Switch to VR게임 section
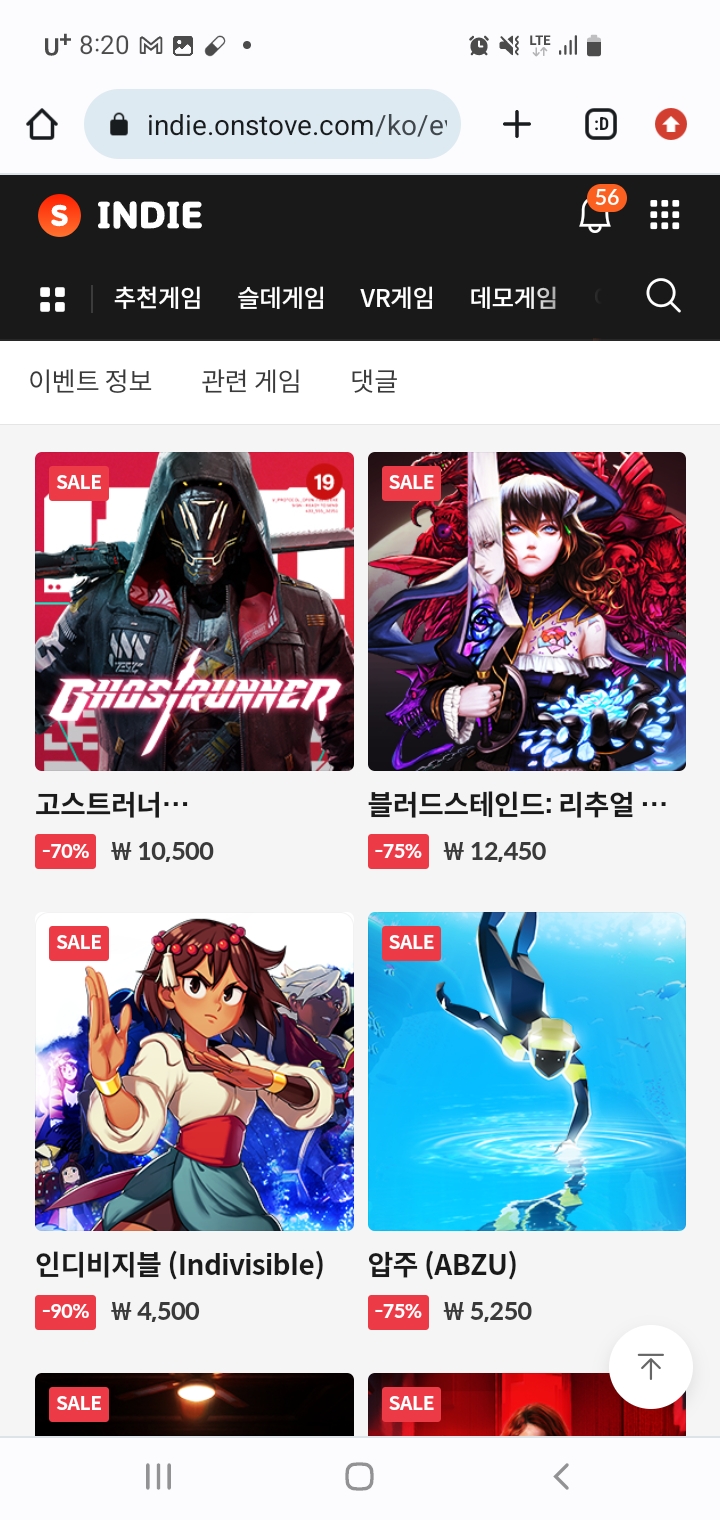The height and width of the screenshot is (1520, 720). tap(397, 298)
